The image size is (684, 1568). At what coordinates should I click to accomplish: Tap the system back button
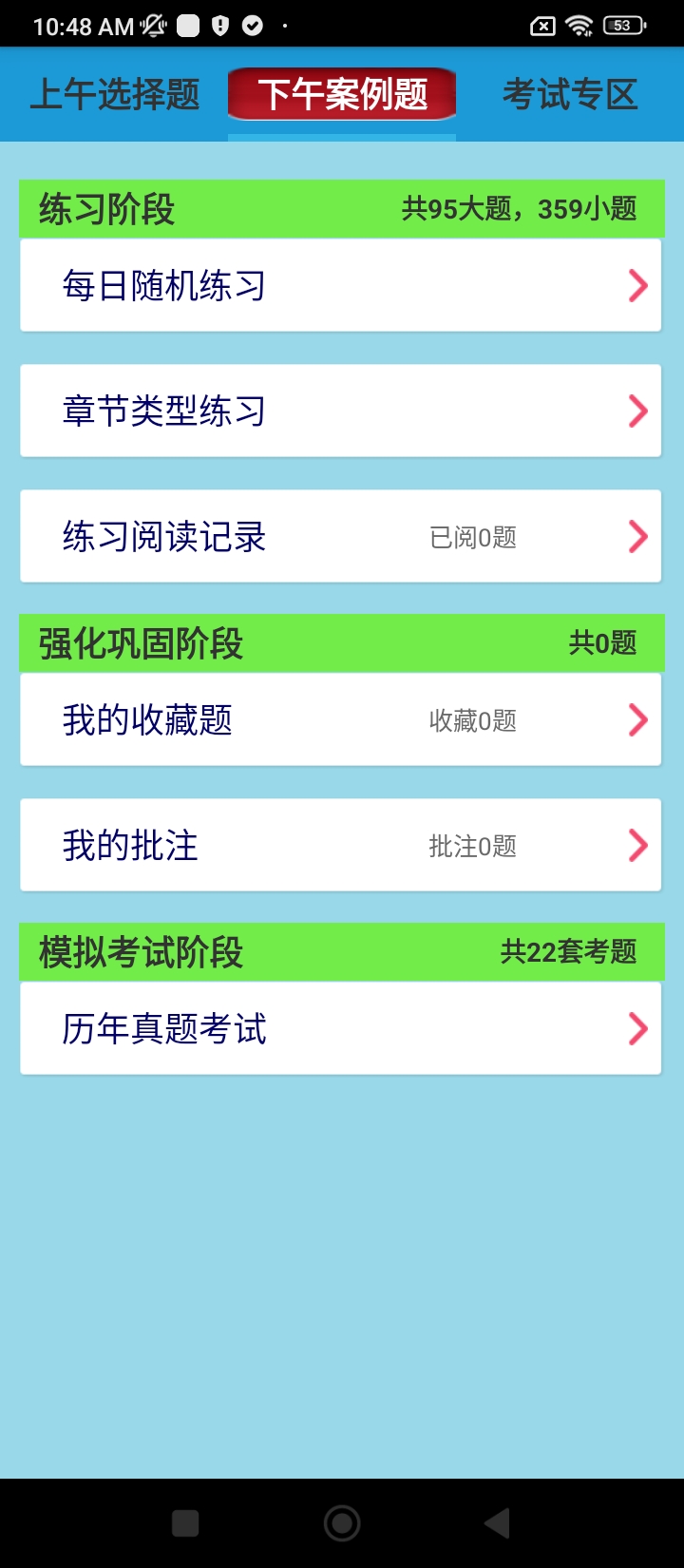pyautogui.click(x=497, y=1523)
